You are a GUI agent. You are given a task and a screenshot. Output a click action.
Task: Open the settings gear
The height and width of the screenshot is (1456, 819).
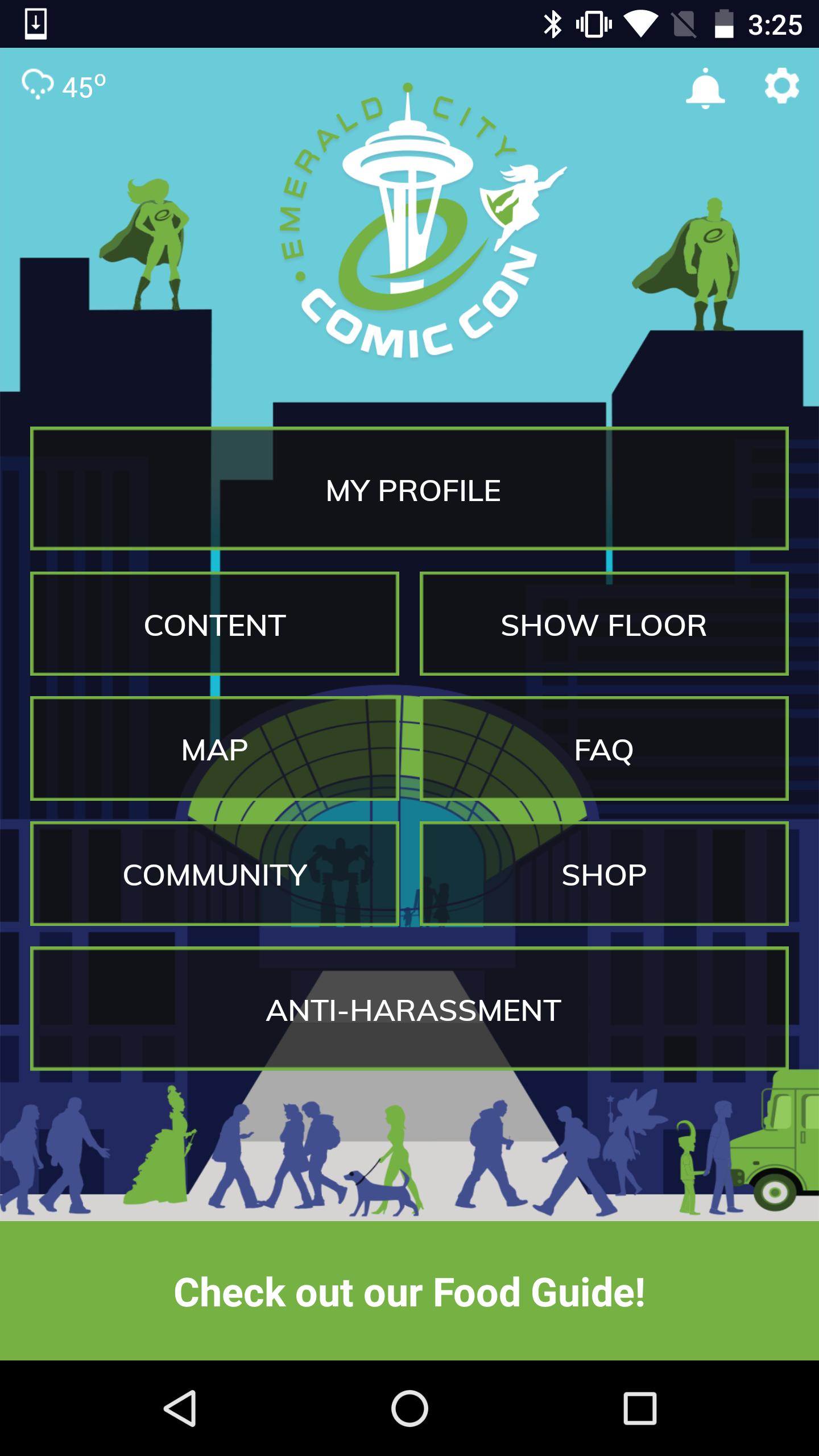click(781, 86)
